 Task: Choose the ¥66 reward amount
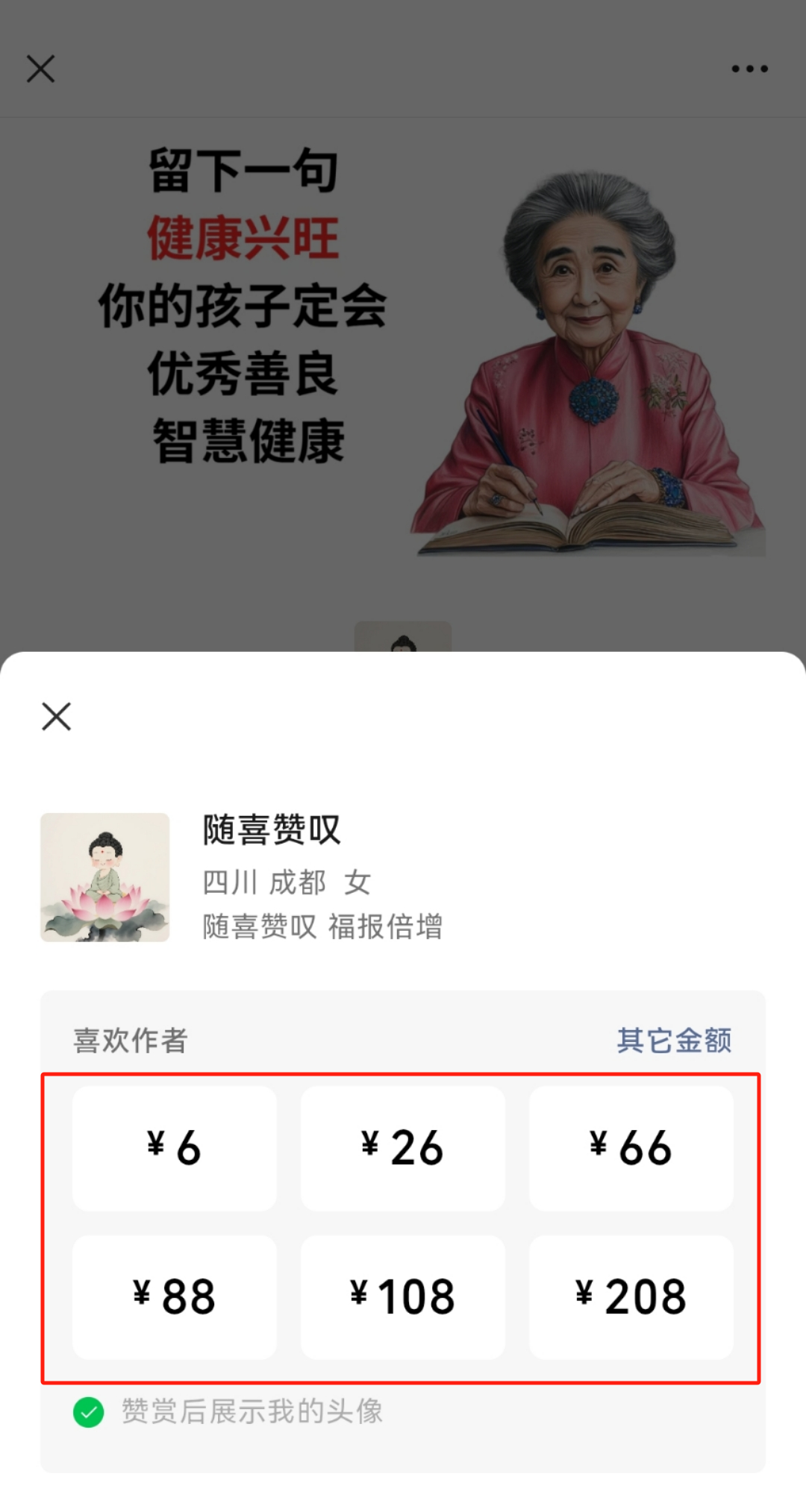tap(631, 1147)
